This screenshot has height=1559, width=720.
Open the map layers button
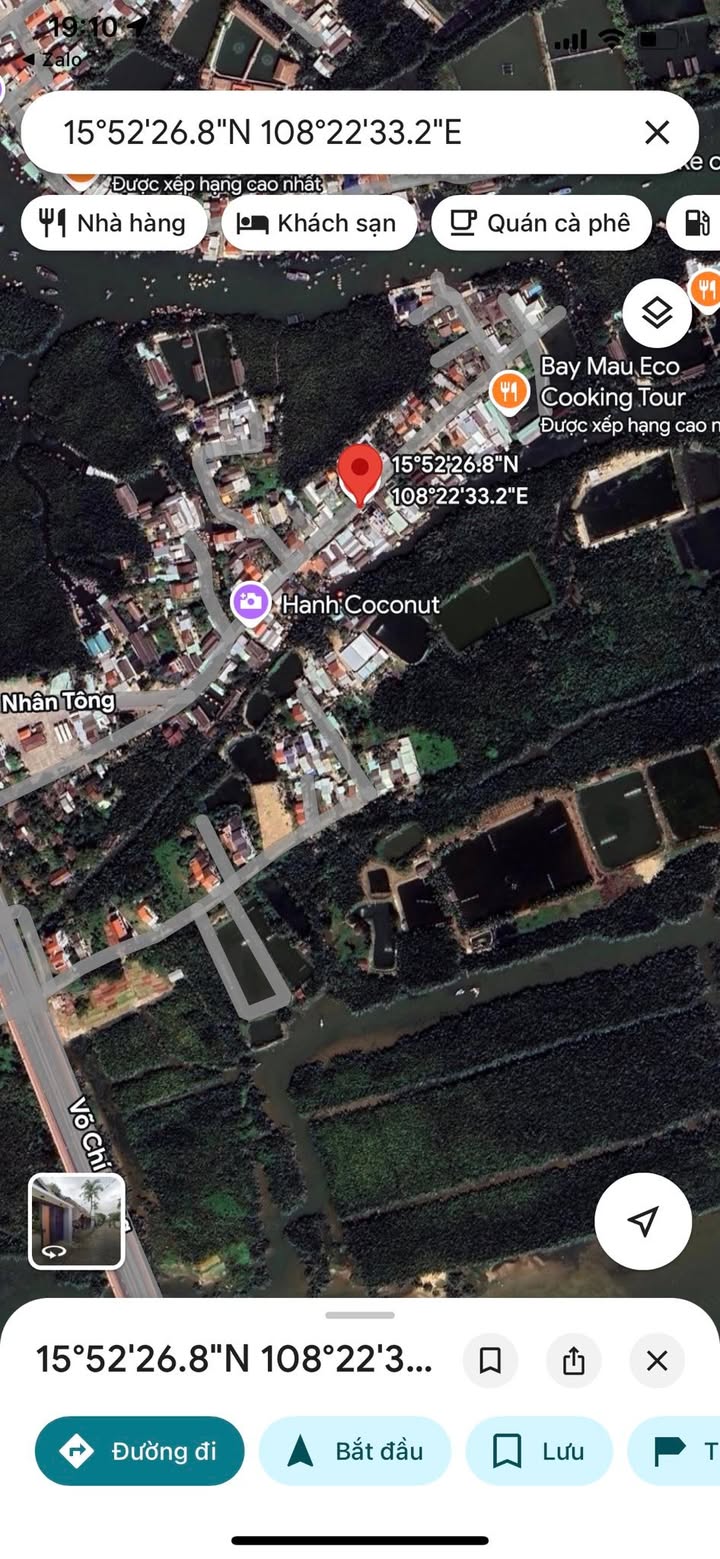click(x=657, y=313)
